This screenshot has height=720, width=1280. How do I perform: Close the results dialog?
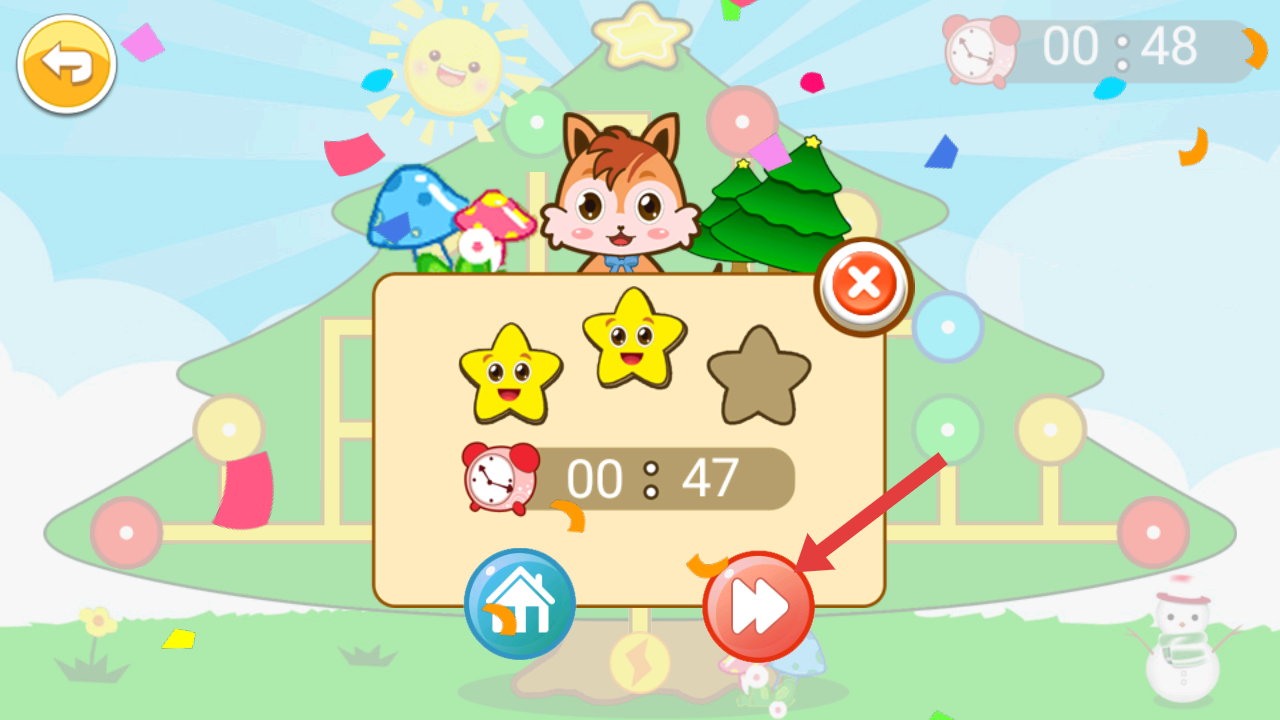pyautogui.click(x=864, y=286)
